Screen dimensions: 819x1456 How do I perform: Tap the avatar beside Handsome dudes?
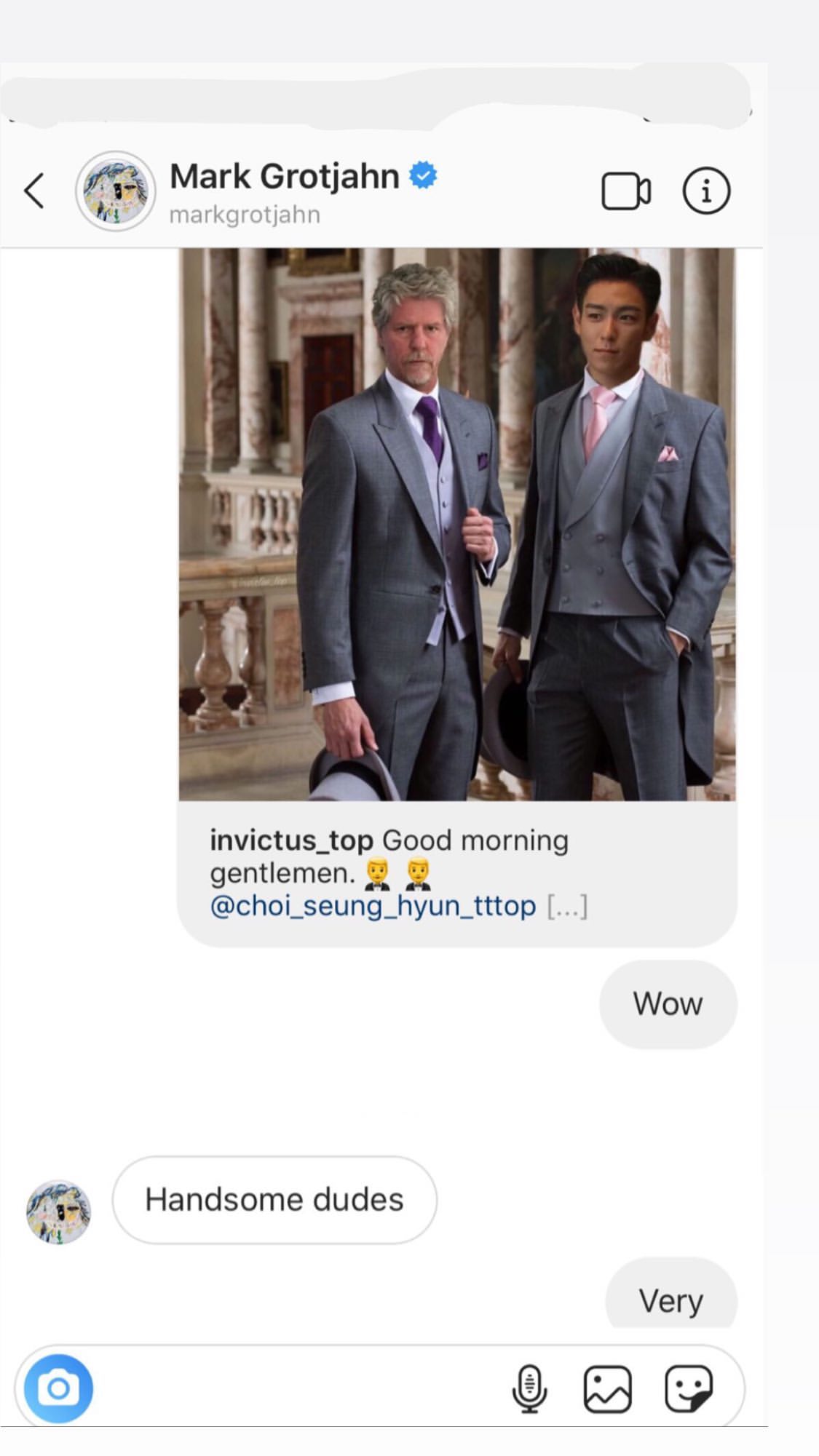coord(59,1212)
